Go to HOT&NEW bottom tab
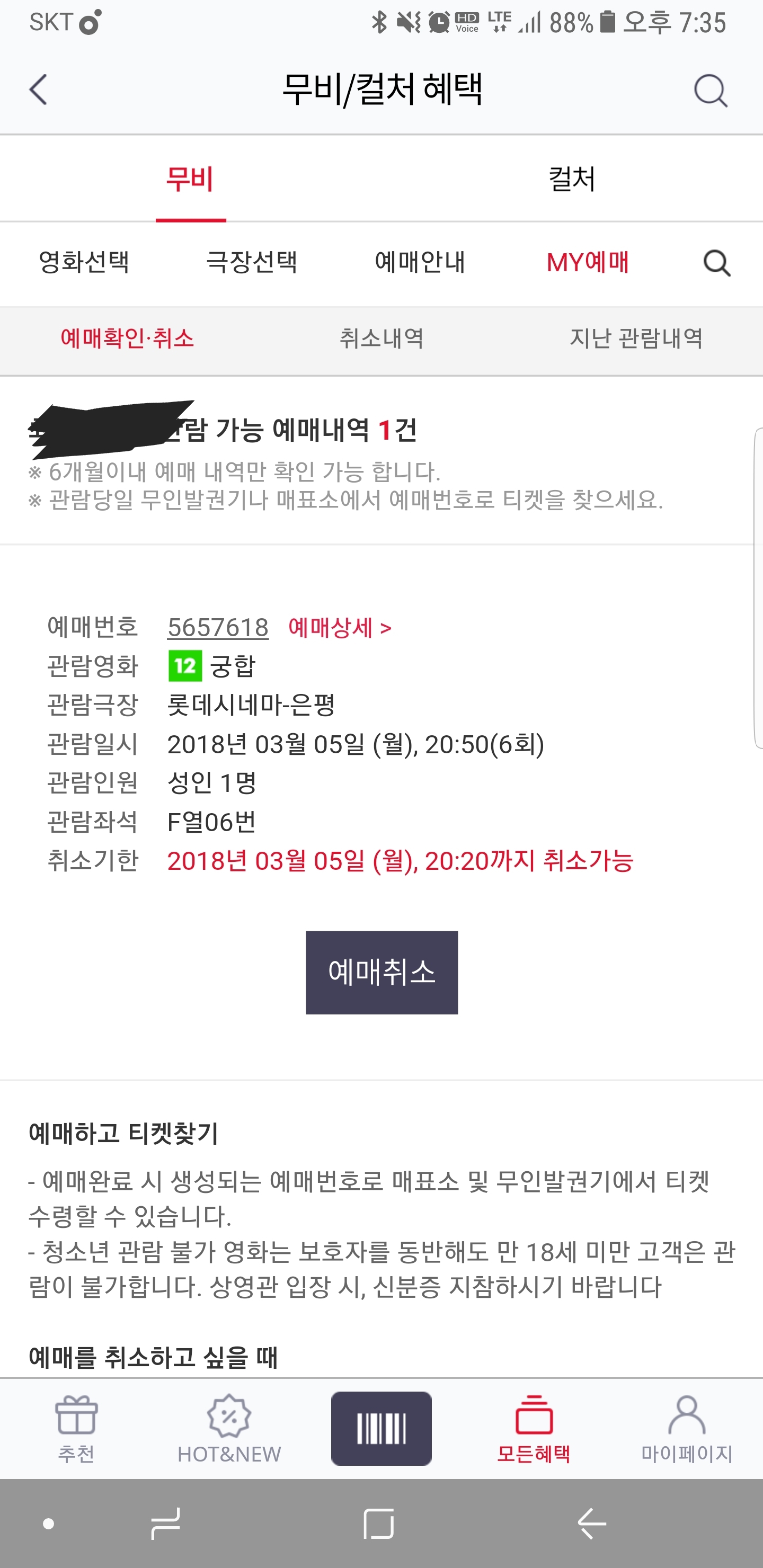 click(x=229, y=1429)
